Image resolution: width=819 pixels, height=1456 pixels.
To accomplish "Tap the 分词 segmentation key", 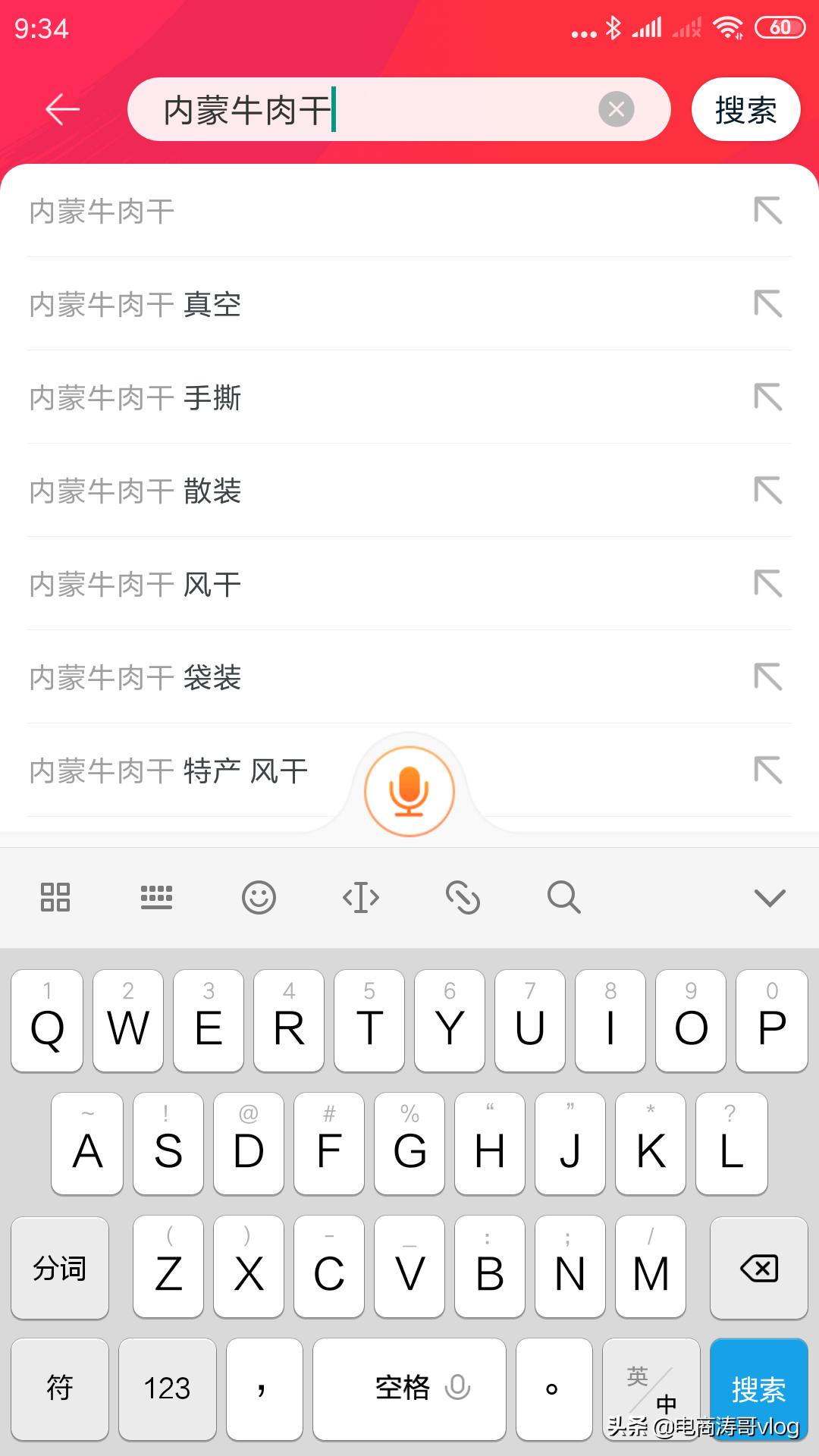I will 60,1267.
